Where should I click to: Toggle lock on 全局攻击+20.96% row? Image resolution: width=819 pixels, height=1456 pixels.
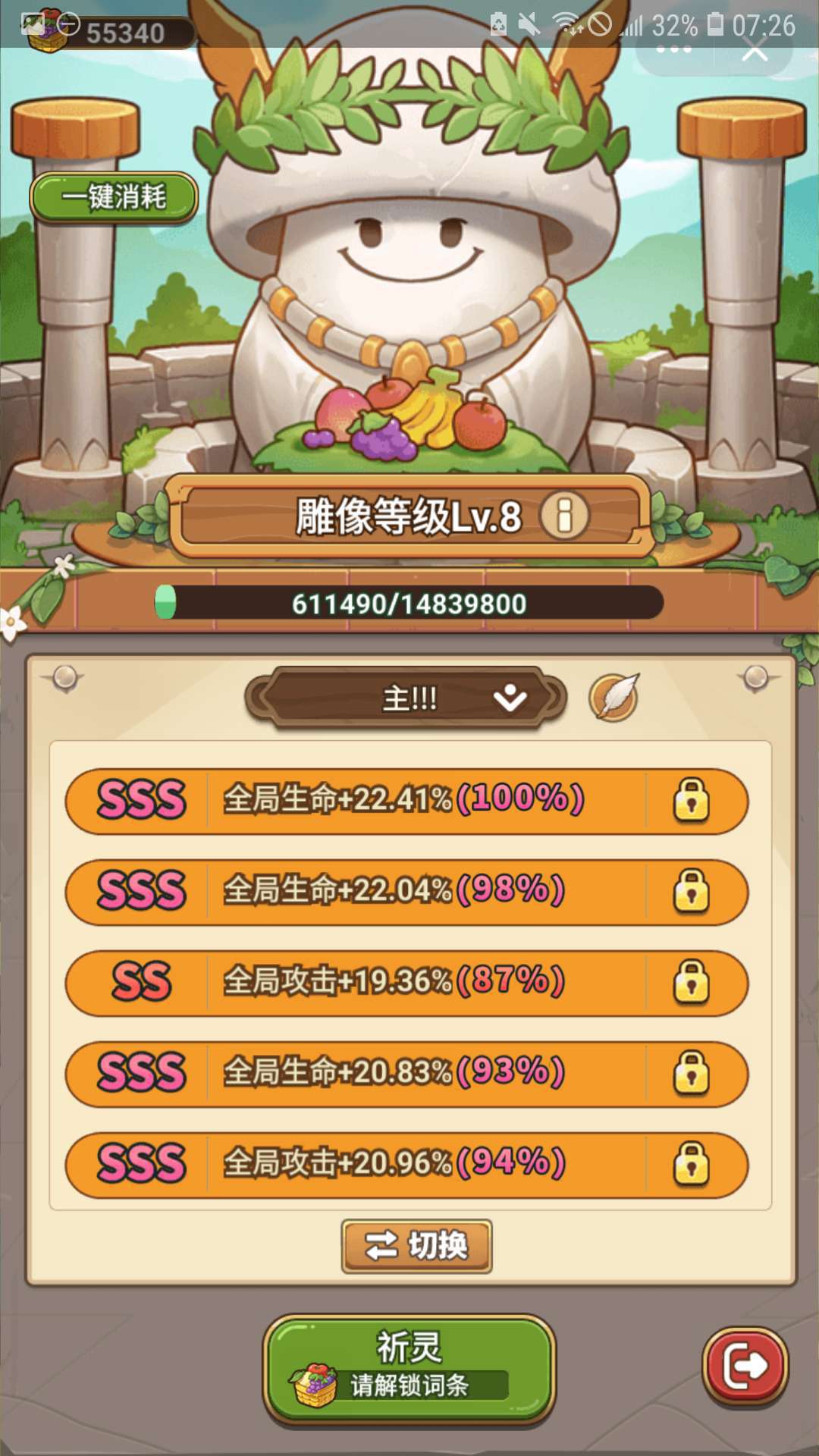point(692,1164)
